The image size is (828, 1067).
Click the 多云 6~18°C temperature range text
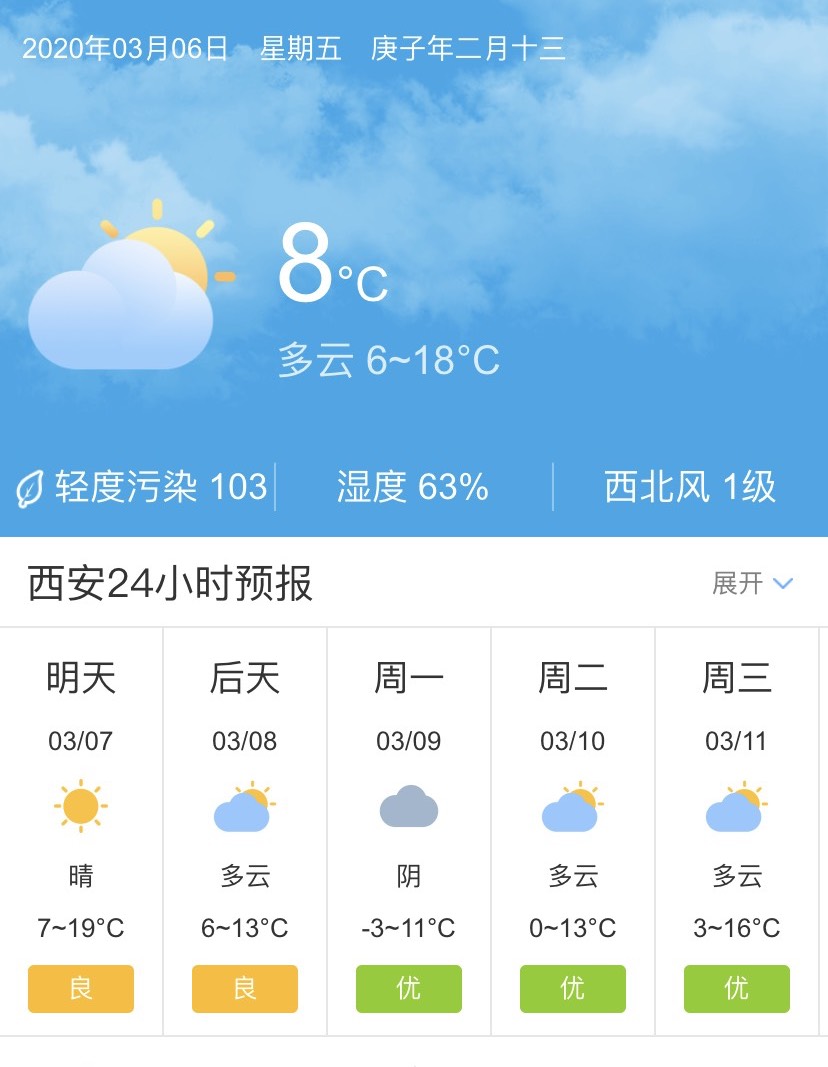pos(392,362)
